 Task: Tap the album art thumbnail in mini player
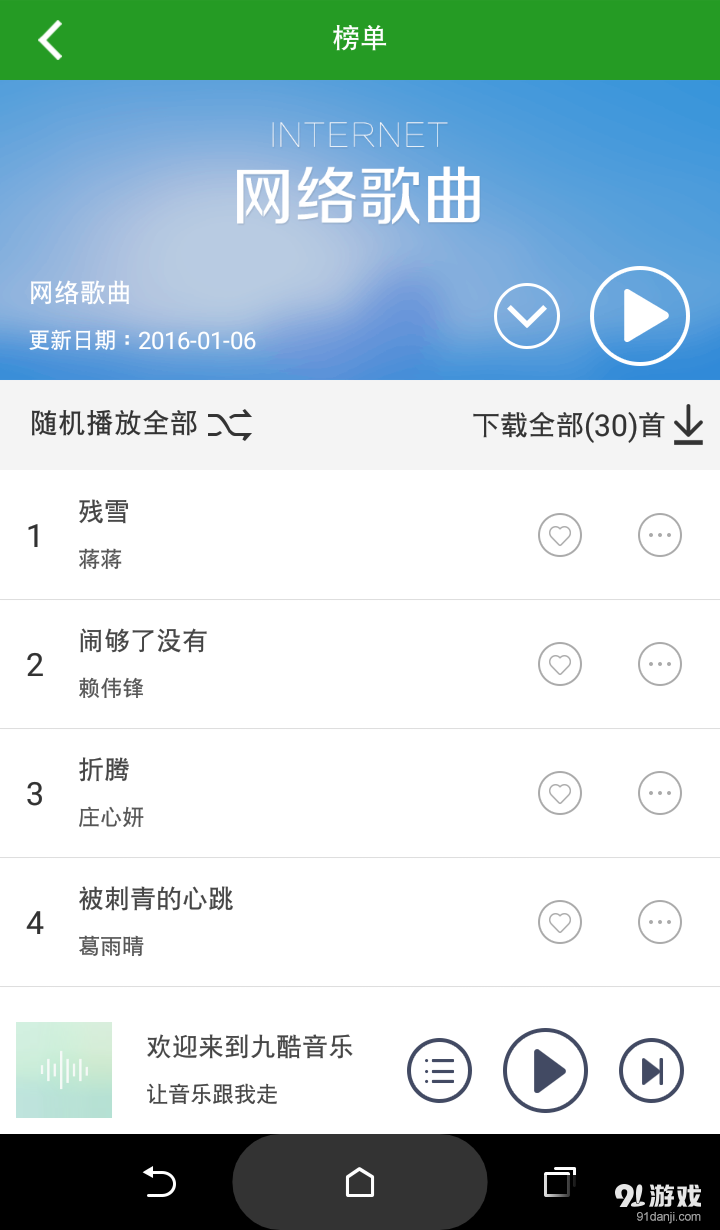tap(64, 1070)
